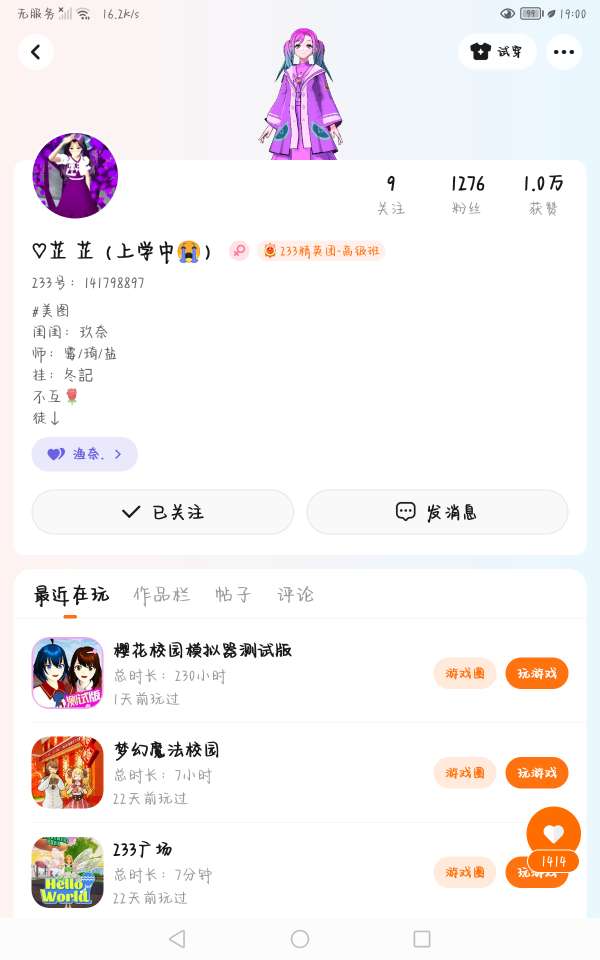The image size is (600, 960).
Task: Switch to the 帖子 tab
Action: pyautogui.click(x=233, y=595)
